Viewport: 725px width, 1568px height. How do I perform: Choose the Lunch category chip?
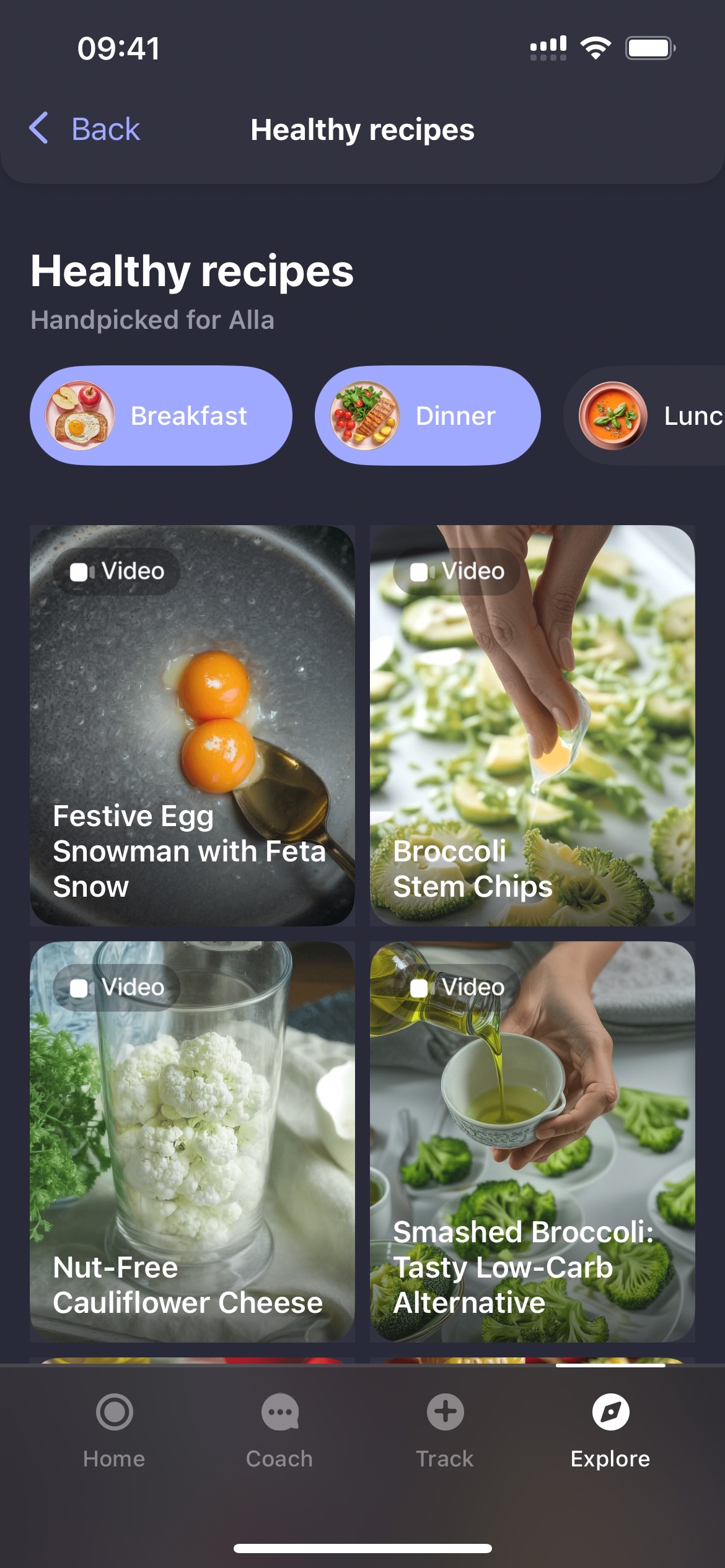pyautogui.click(x=651, y=416)
